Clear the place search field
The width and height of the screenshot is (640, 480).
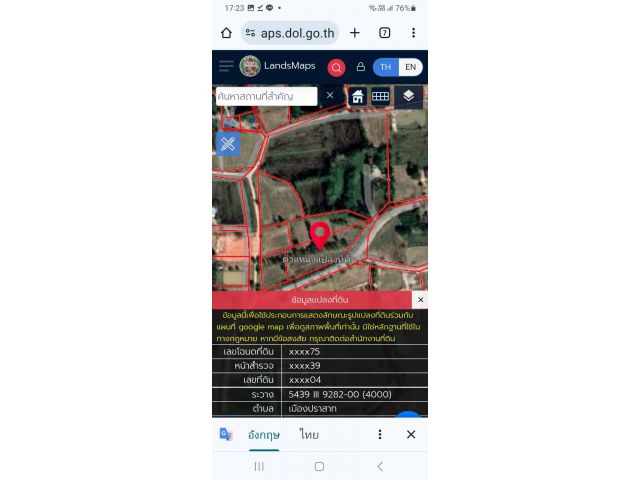(x=330, y=96)
